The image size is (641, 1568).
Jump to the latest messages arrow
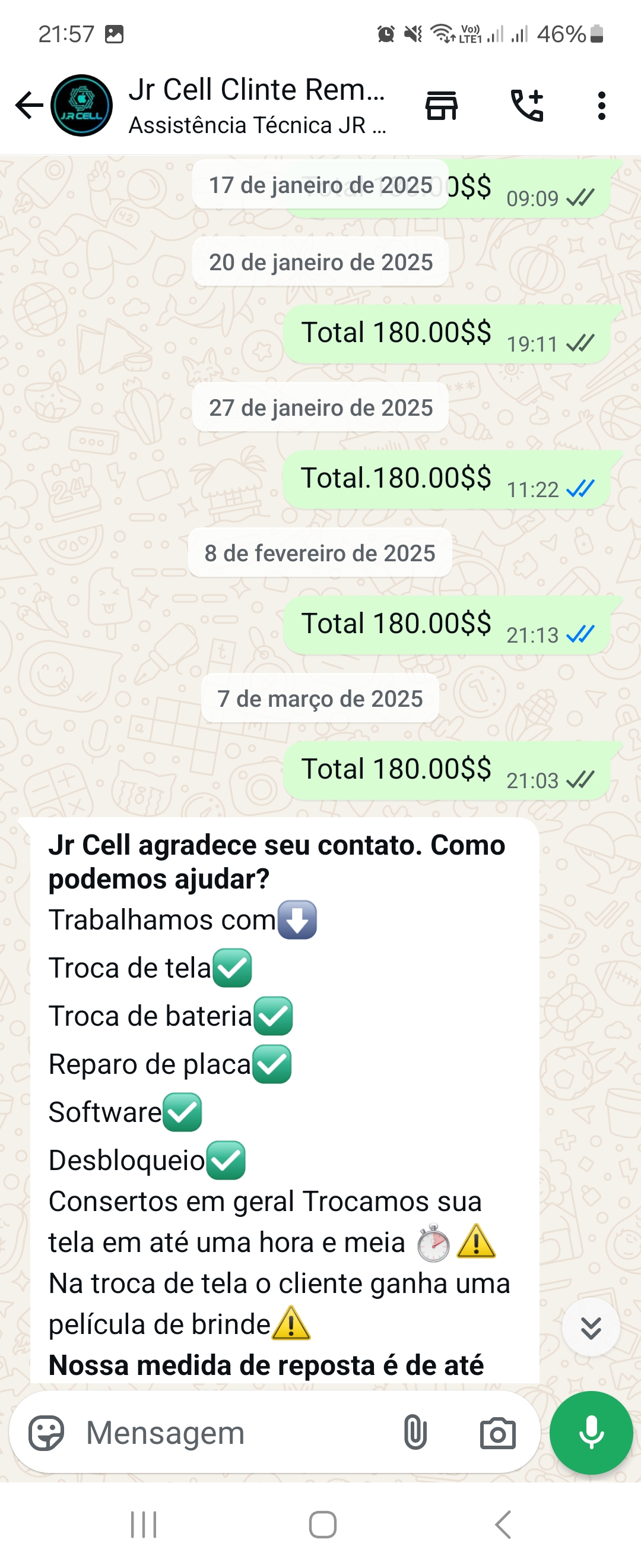point(591,1327)
